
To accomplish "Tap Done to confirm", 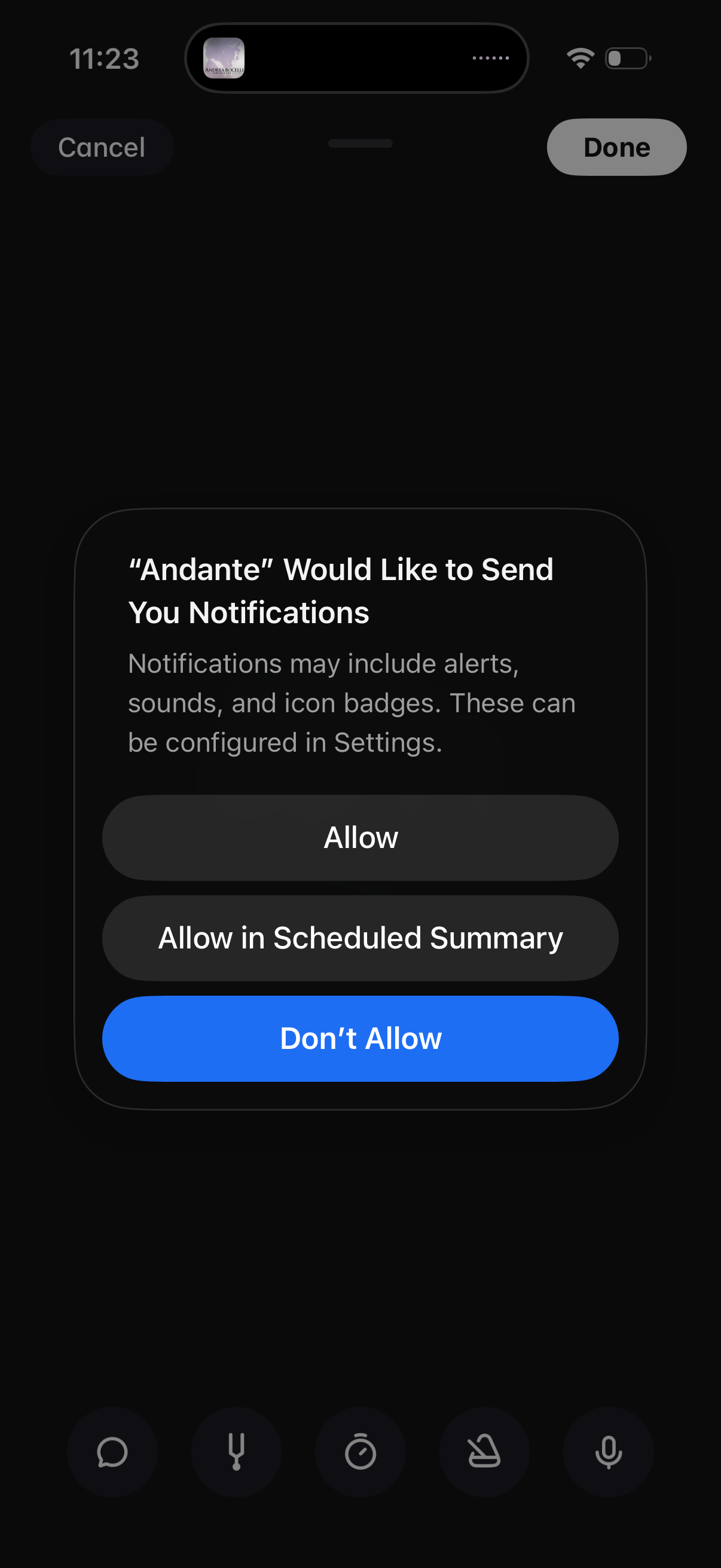I will (616, 147).
